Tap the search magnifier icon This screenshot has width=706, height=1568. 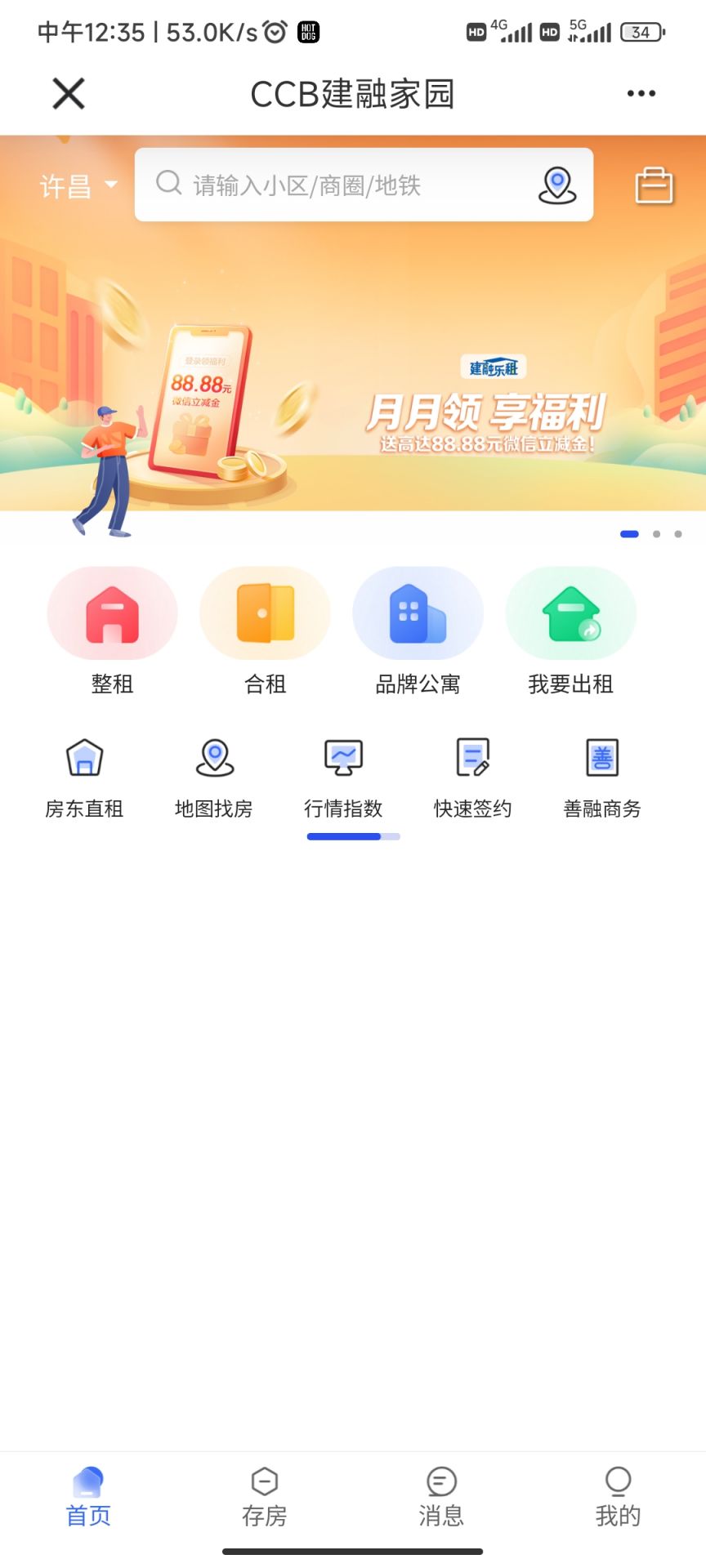pos(169,185)
